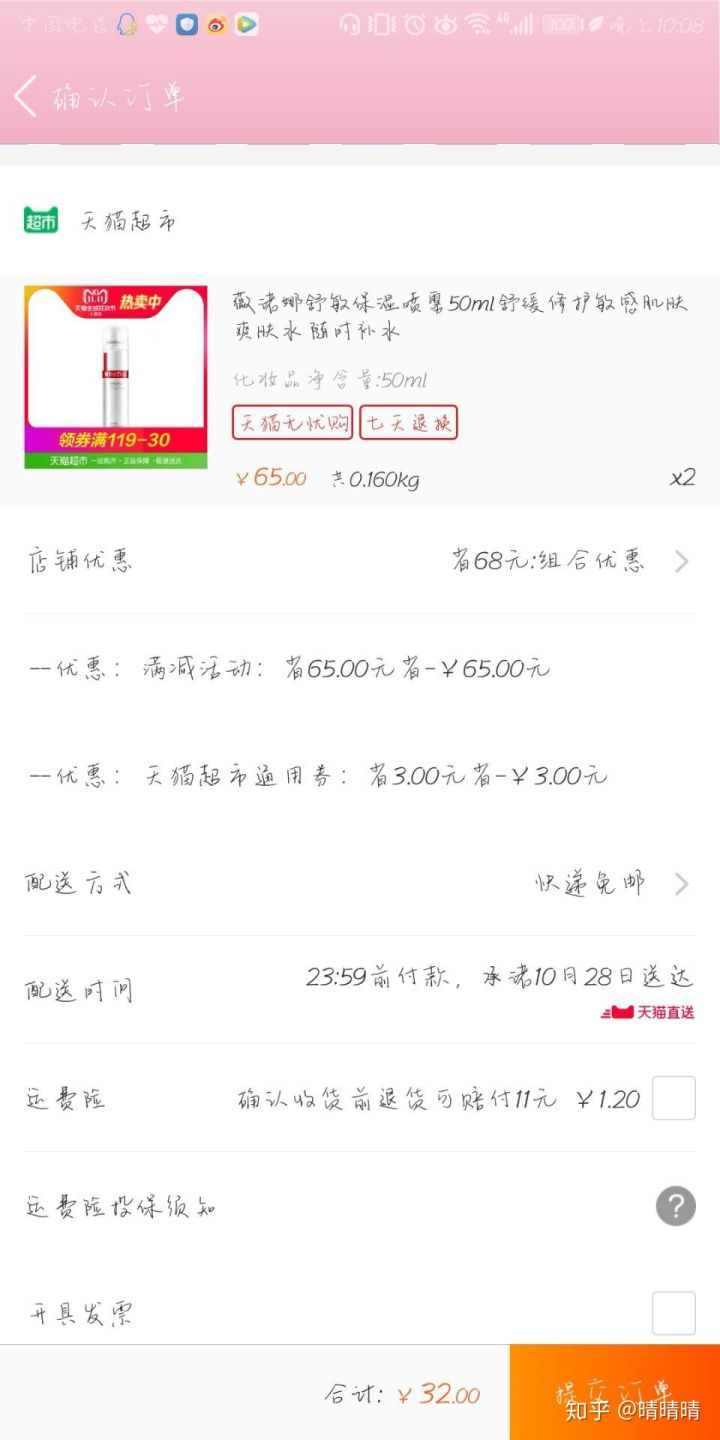Open 运费险投保须知 help icon
The width and height of the screenshot is (720, 1440).
click(675, 1206)
